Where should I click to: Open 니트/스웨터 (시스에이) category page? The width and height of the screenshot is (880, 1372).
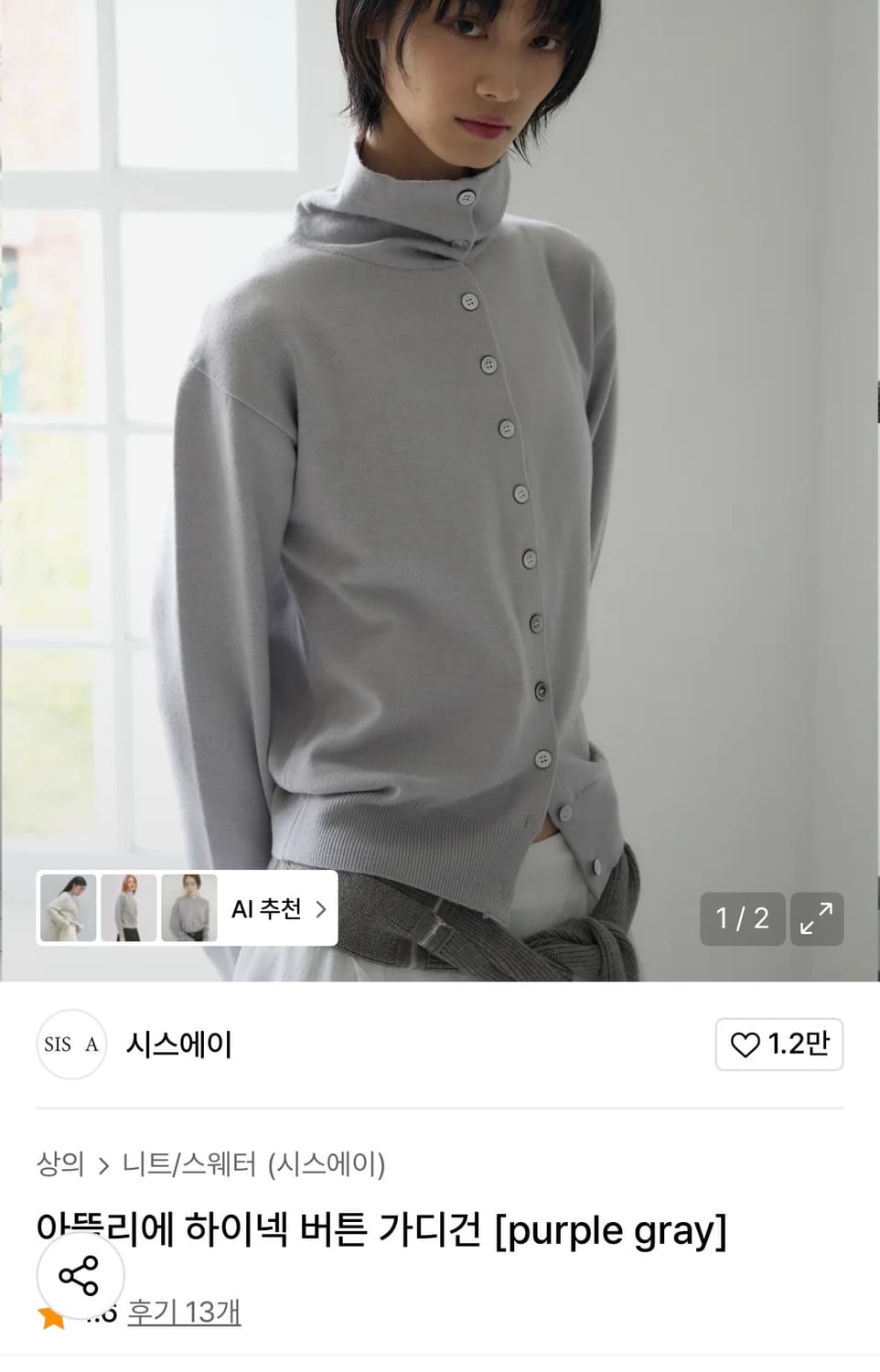(256, 1163)
